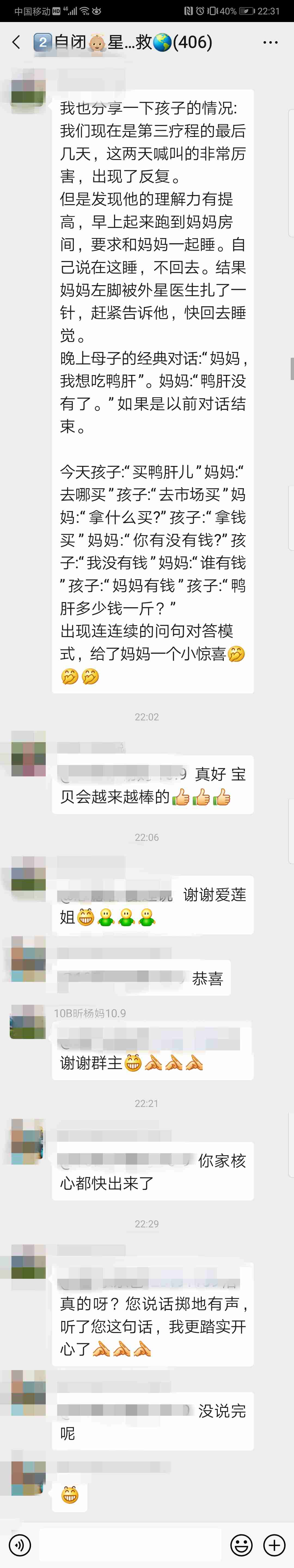The width and height of the screenshot is (294, 1568).
Task: Open avatar beside the 你家核心都快出来了 message
Action: [28, 1141]
